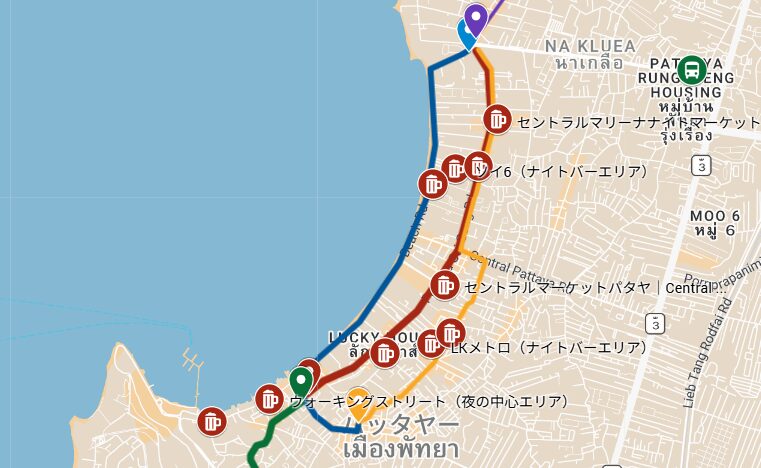
Task: Select the green pin on the route
Action: coord(300,381)
